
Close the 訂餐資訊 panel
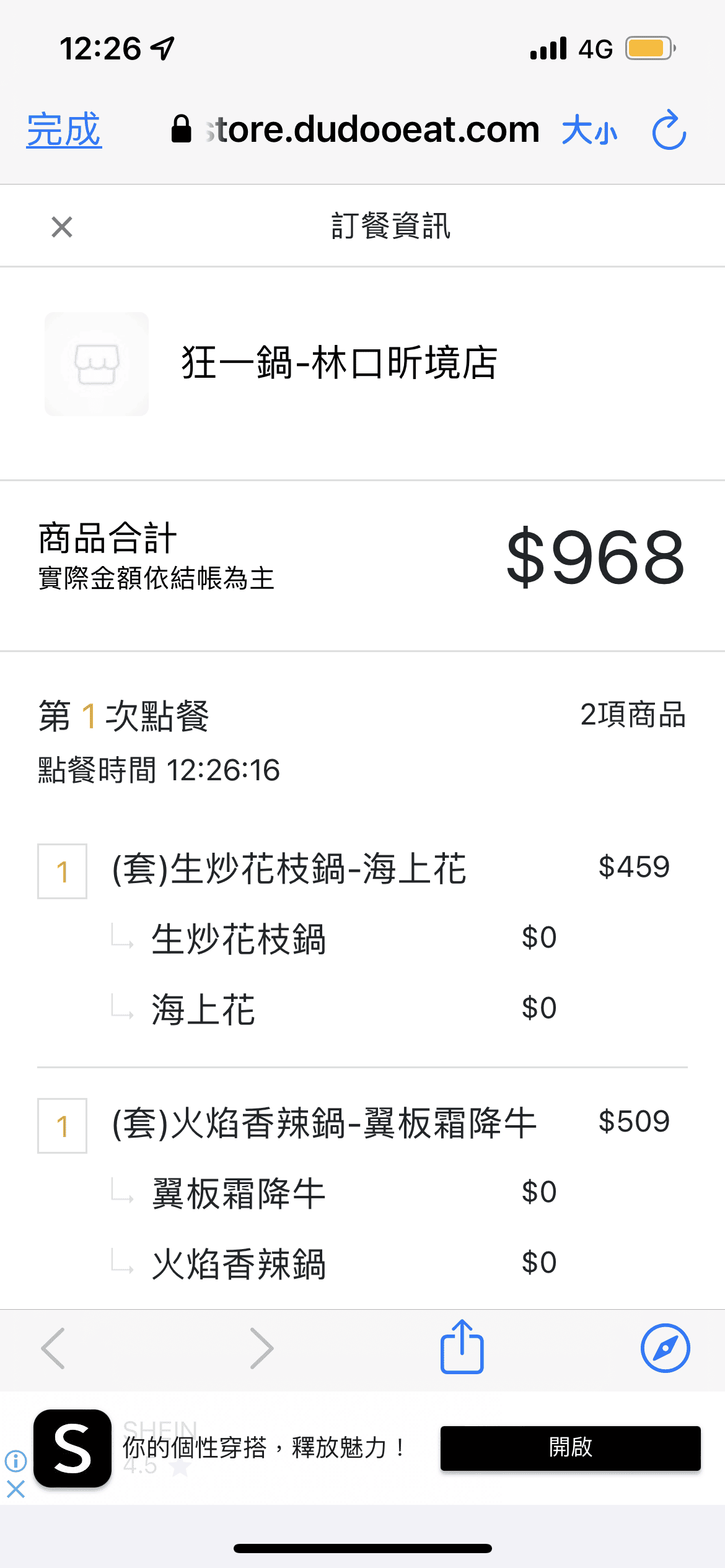(62, 227)
